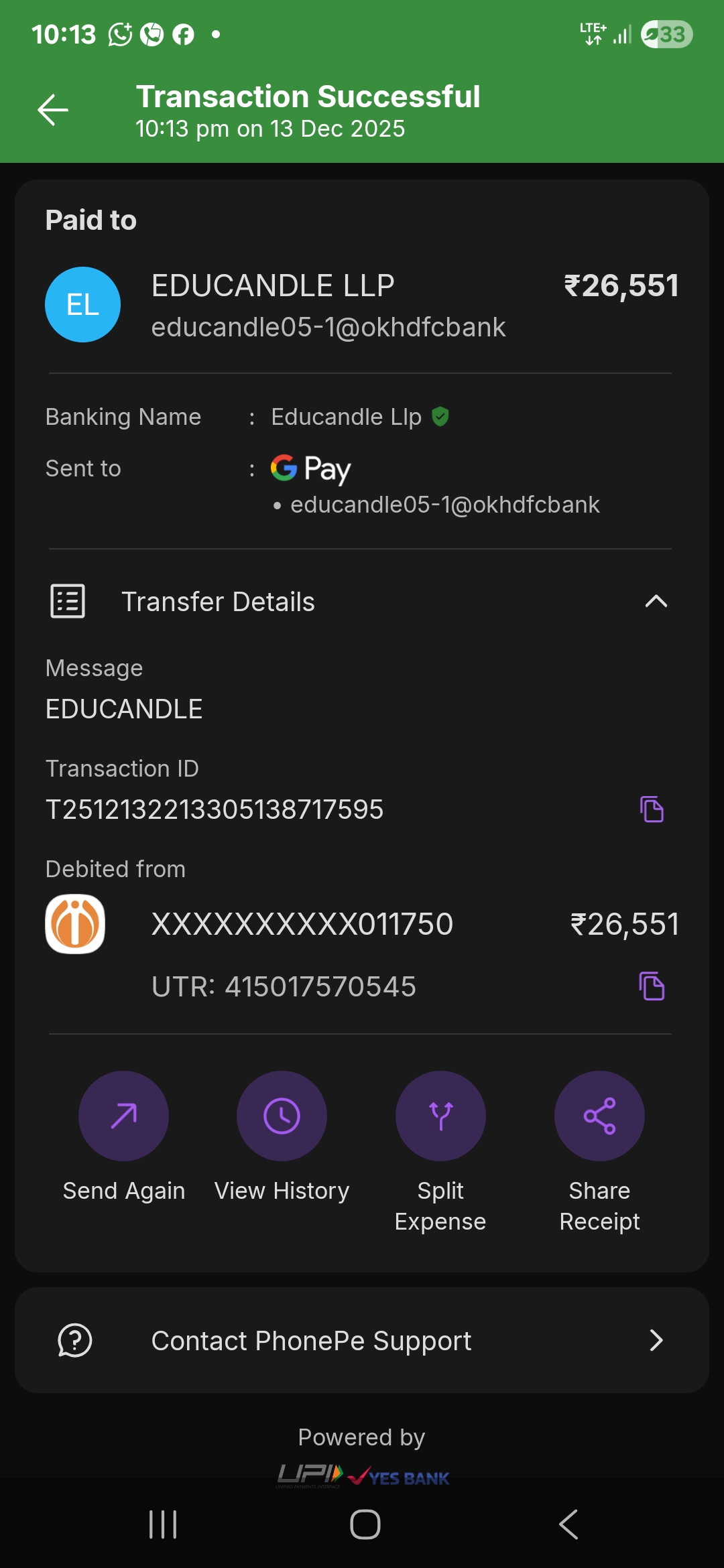Copy the Transaction ID
This screenshot has height=1568, width=724.
(x=652, y=809)
